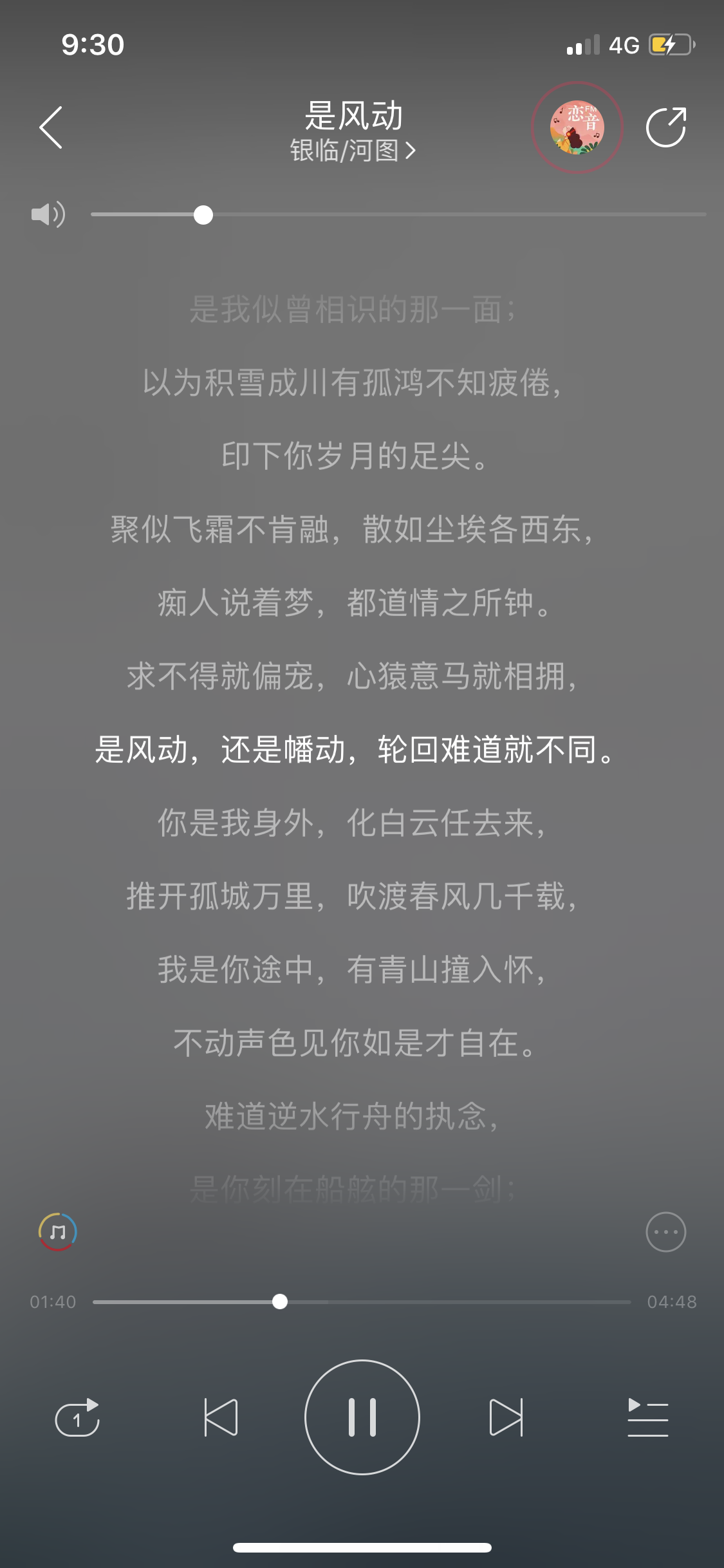Tap the lyric line 你是我身外，化白云任去来
The height and width of the screenshot is (1568, 724).
click(352, 823)
